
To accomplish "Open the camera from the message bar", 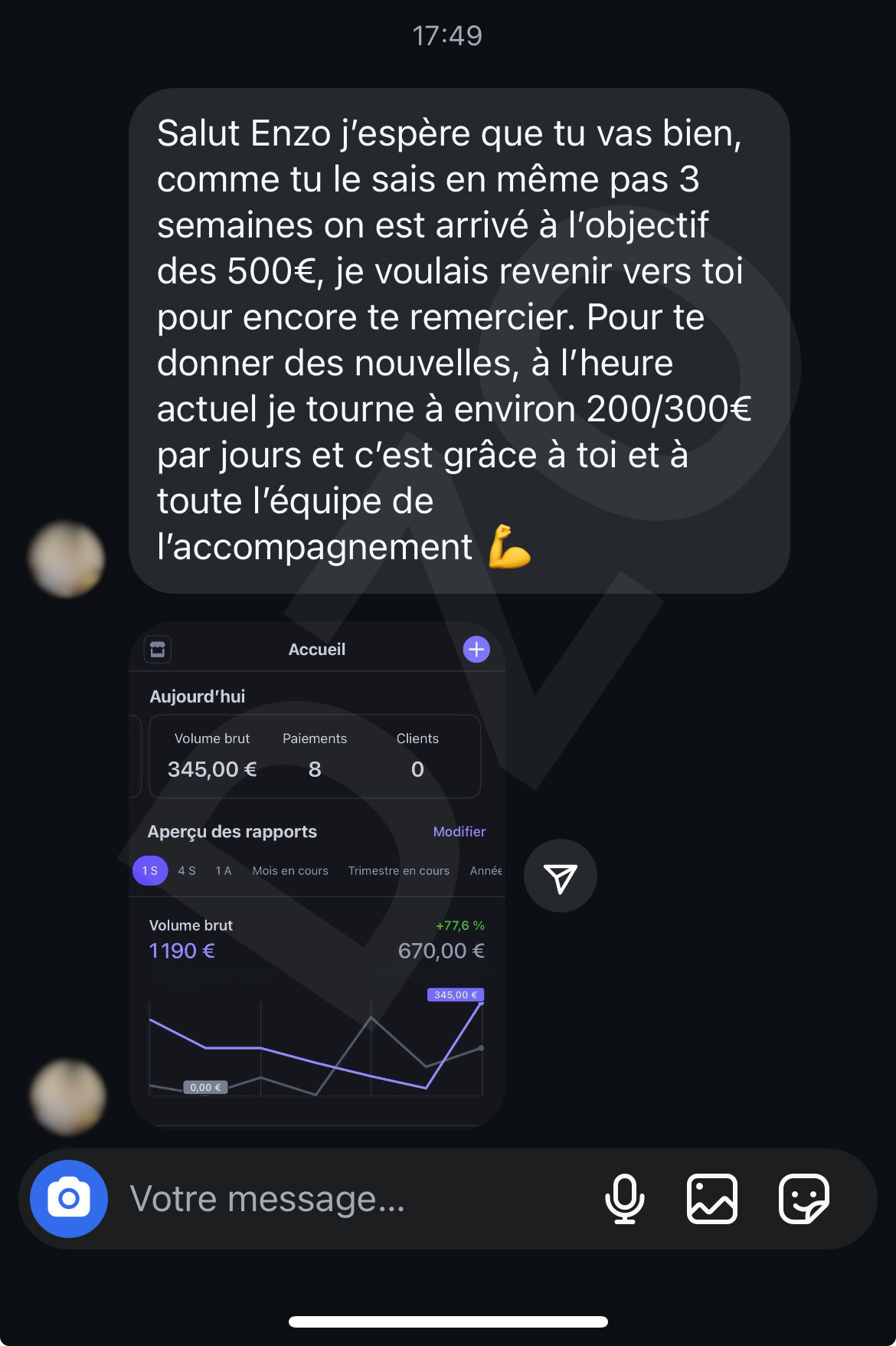I will coord(69,1199).
